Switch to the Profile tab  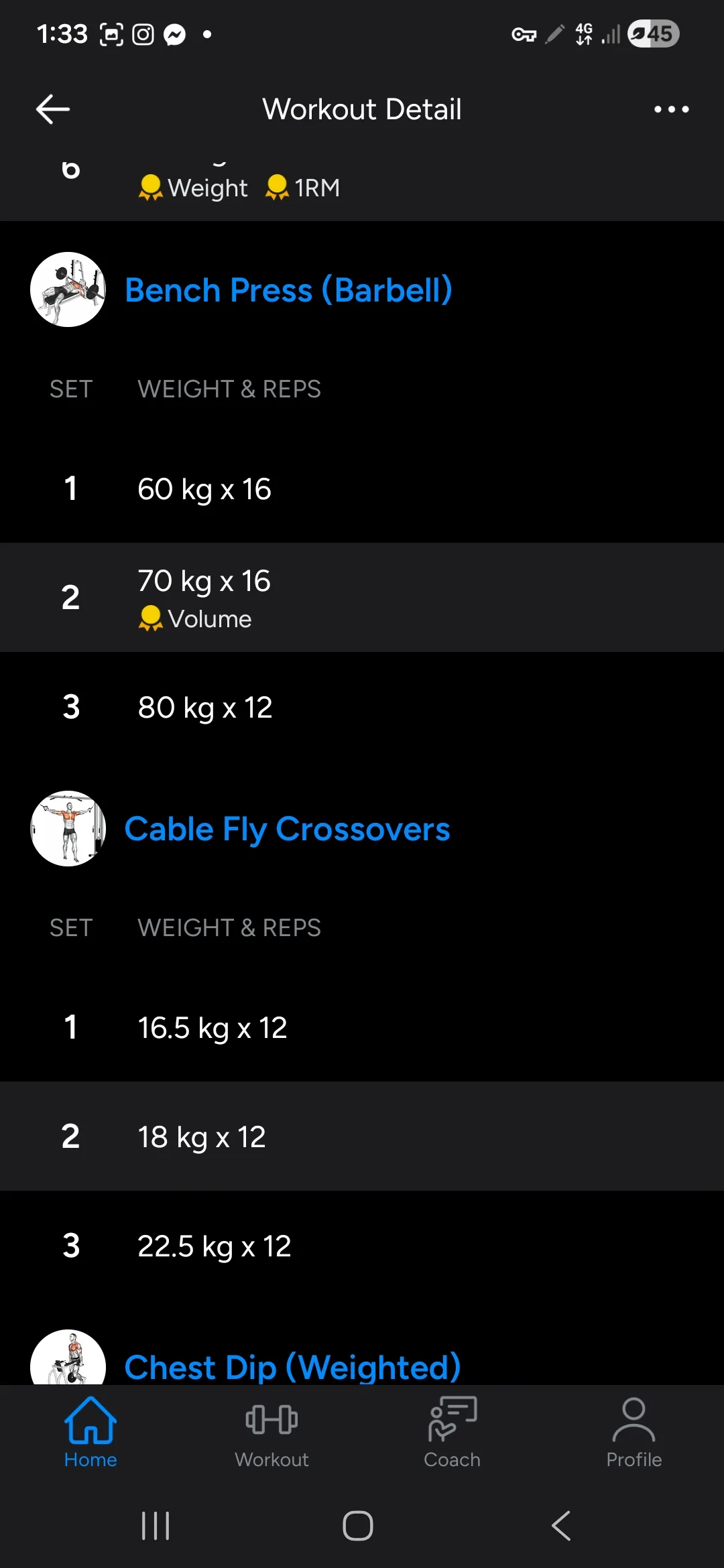click(633, 1433)
